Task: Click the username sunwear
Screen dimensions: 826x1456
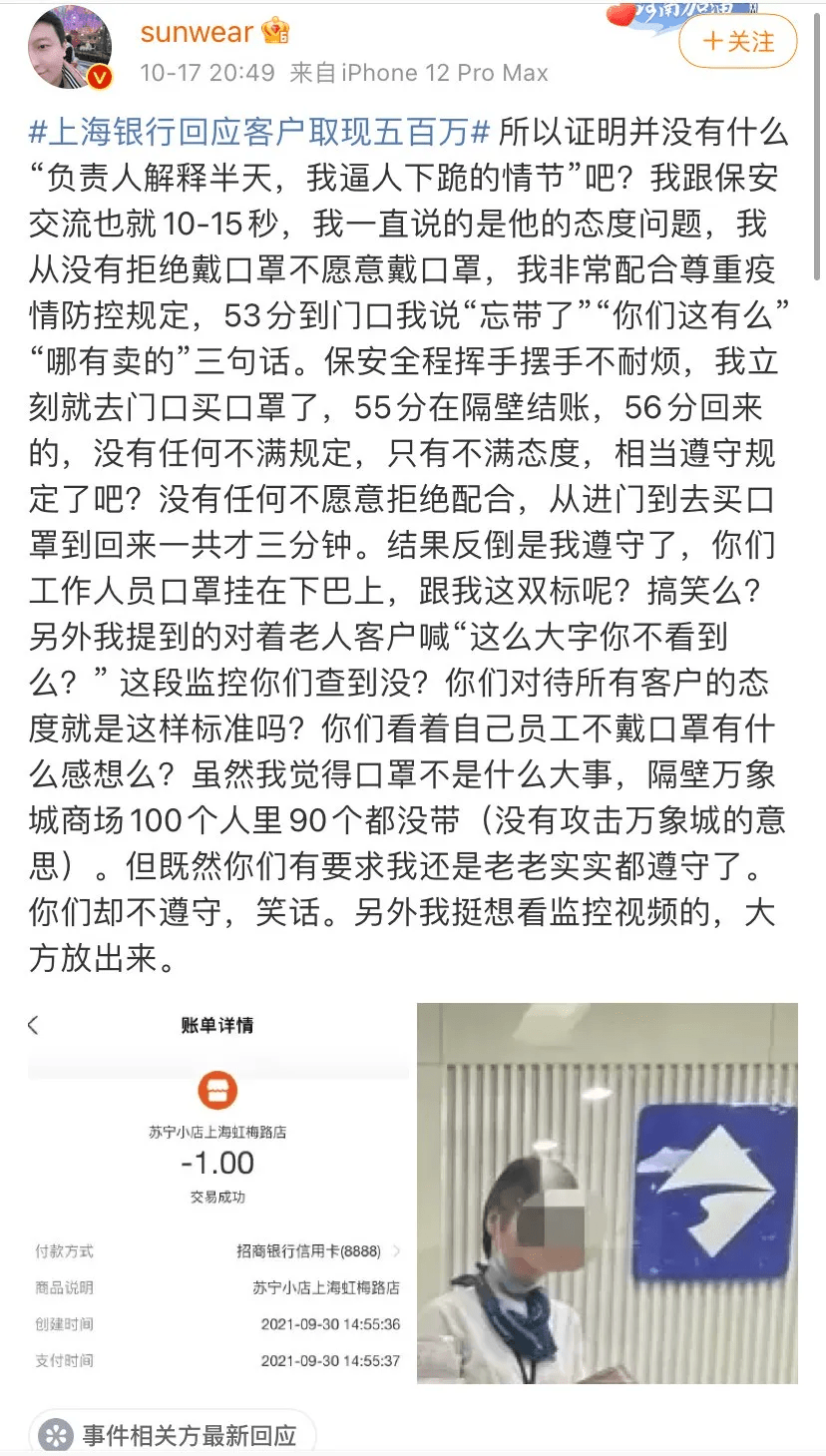Action: pos(200,32)
